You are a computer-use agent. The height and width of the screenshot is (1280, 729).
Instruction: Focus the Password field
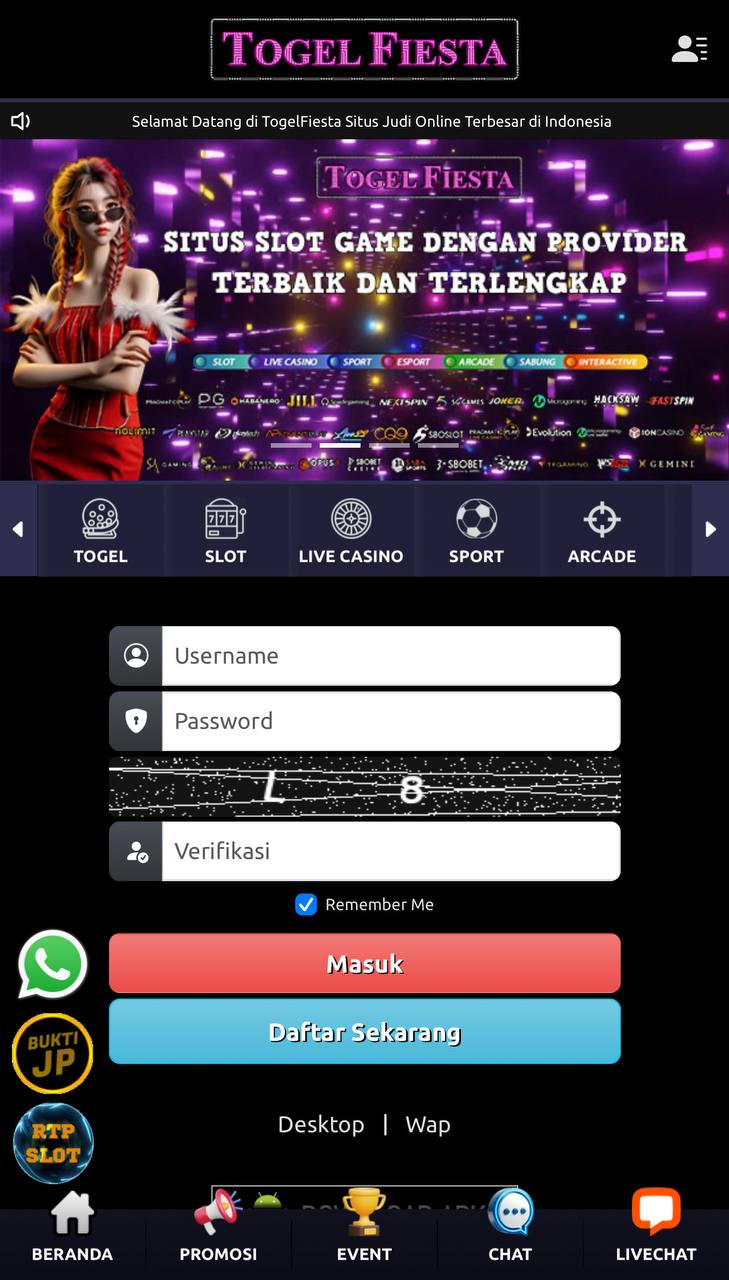(390, 721)
